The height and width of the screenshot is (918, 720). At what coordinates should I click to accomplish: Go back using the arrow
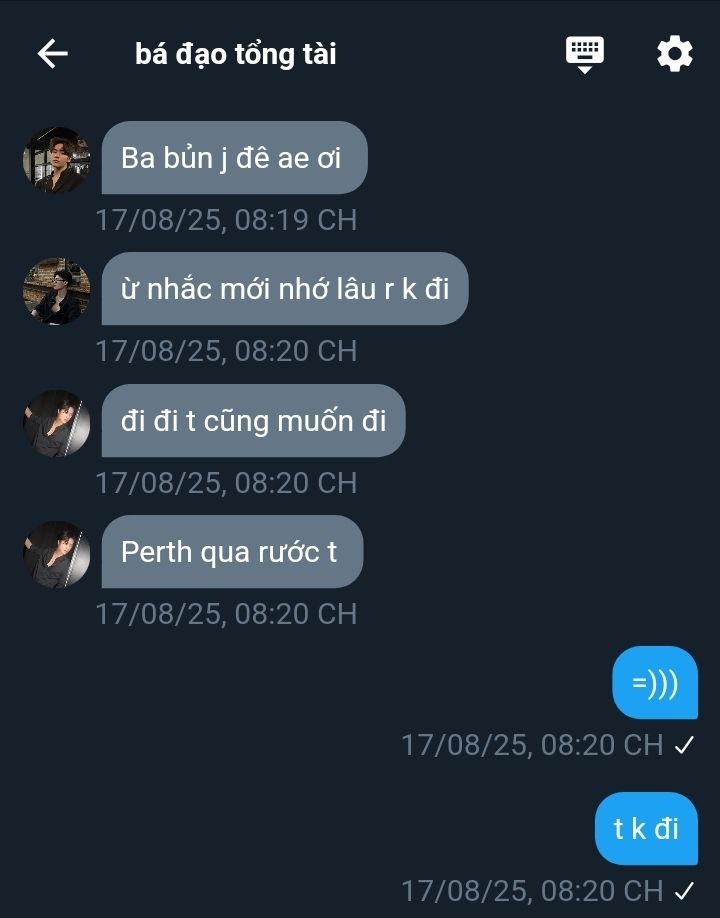pyautogui.click(x=53, y=54)
